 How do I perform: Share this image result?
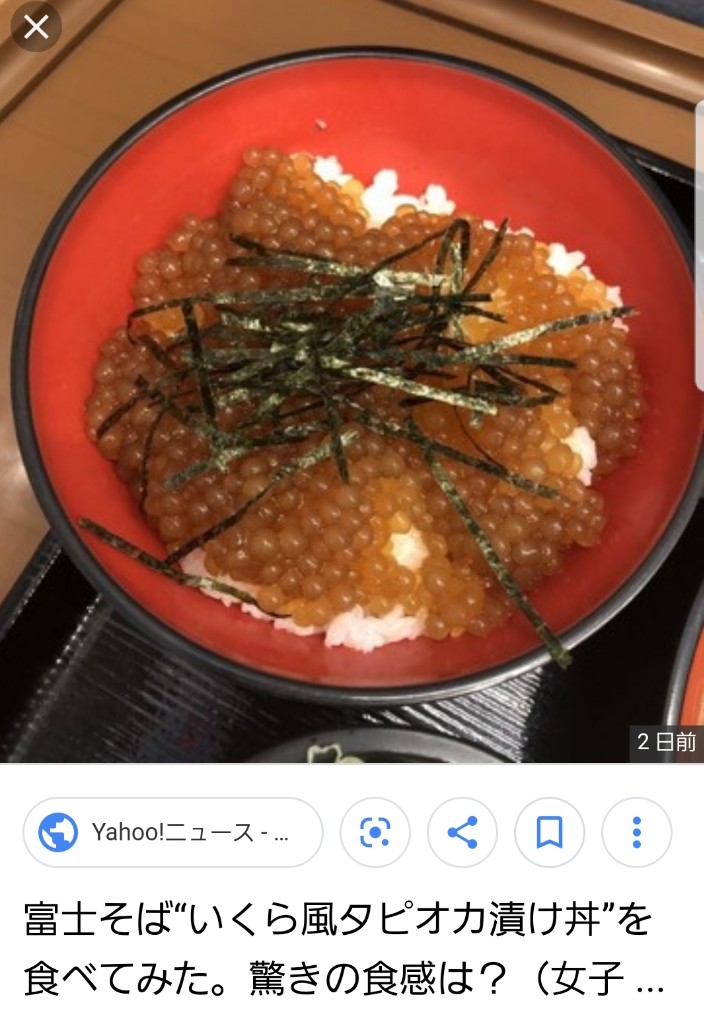click(x=462, y=832)
